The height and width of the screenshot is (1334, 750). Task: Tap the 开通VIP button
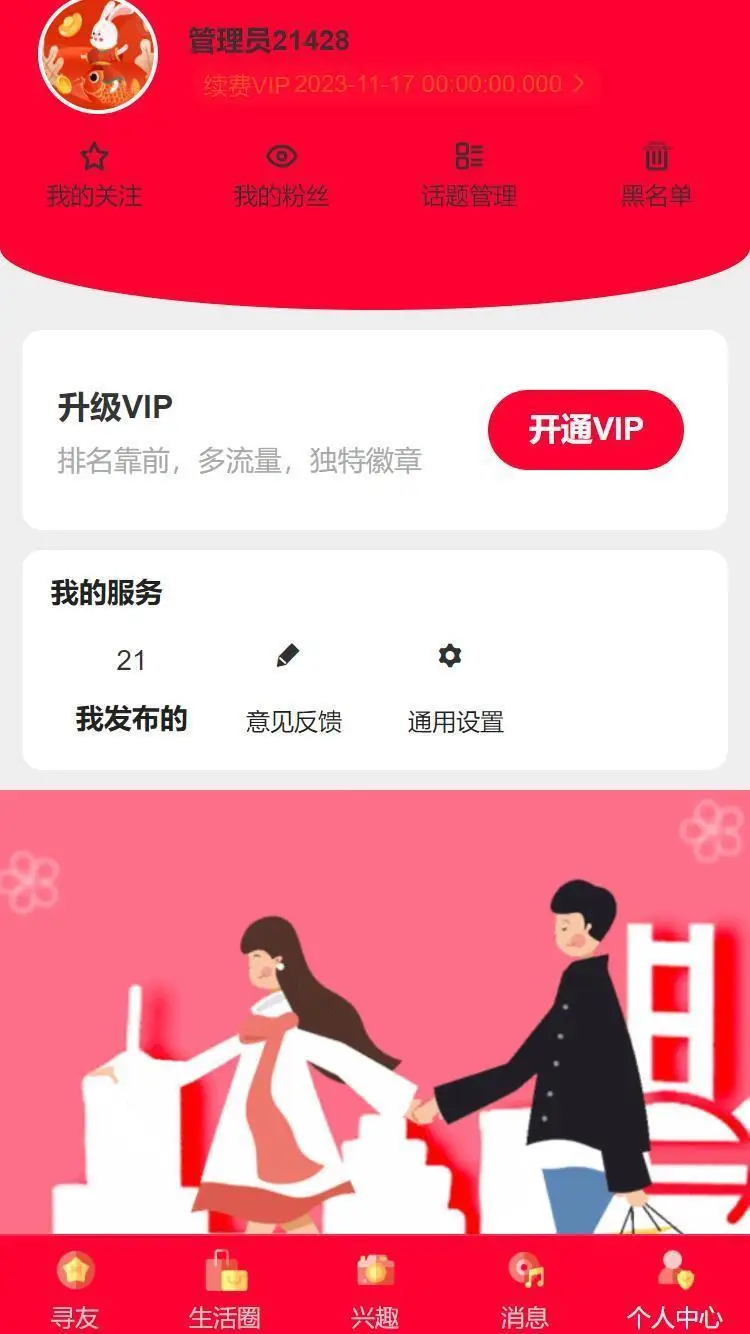585,430
